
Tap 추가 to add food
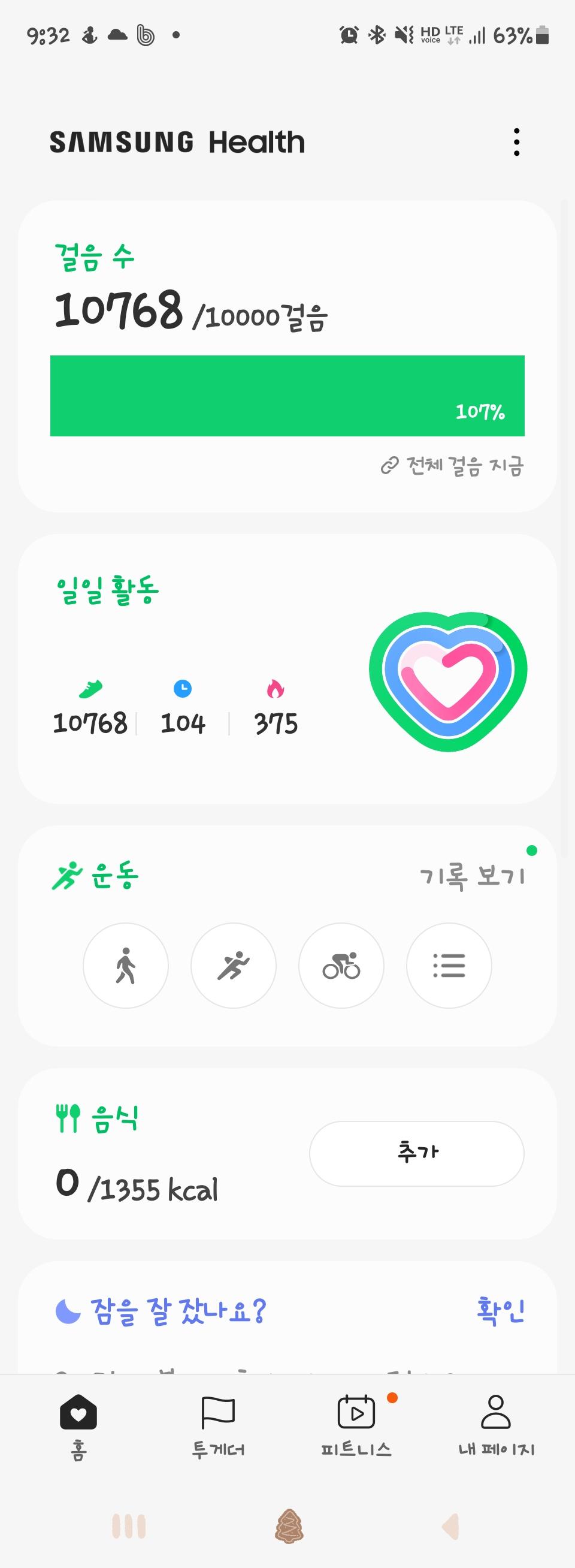[x=417, y=1153]
